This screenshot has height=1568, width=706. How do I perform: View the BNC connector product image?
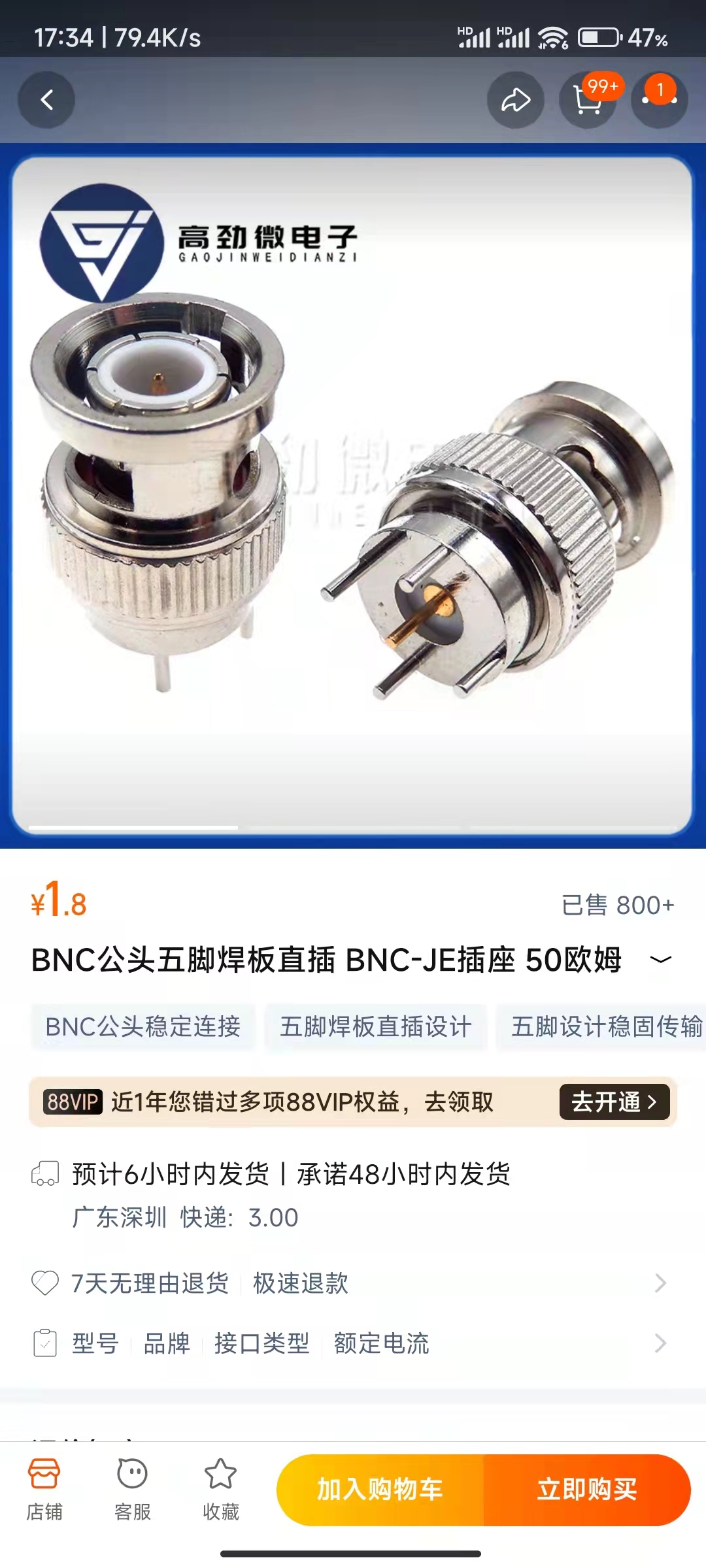(353, 497)
